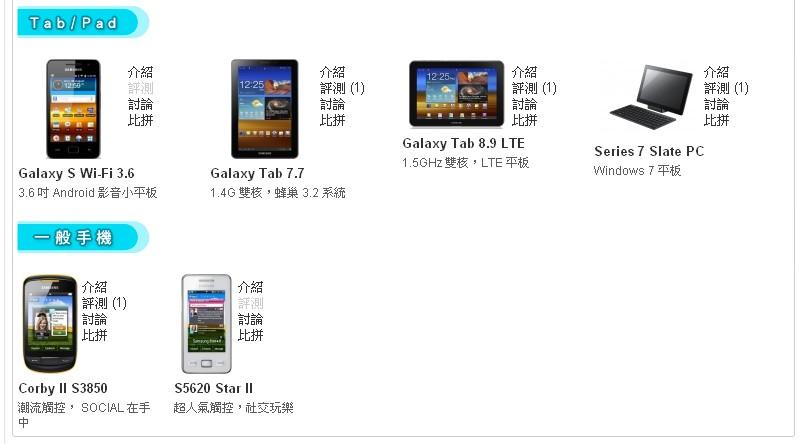This screenshot has width=802, height=444.
Task: Open the Galaxy Tab 8.9 LTE product image
Action: coord(456,93)
